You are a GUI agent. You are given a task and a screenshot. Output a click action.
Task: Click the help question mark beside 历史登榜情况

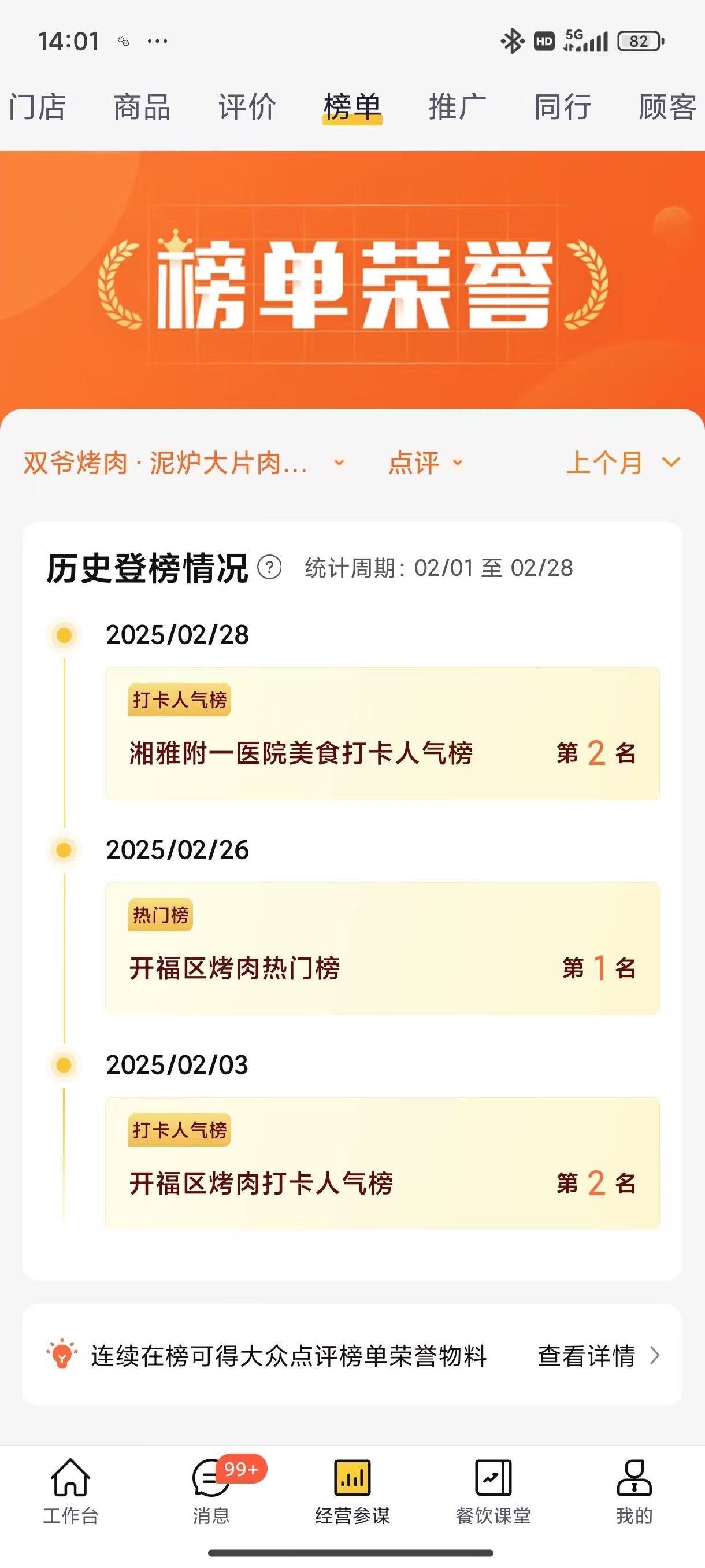pos(269,568)
